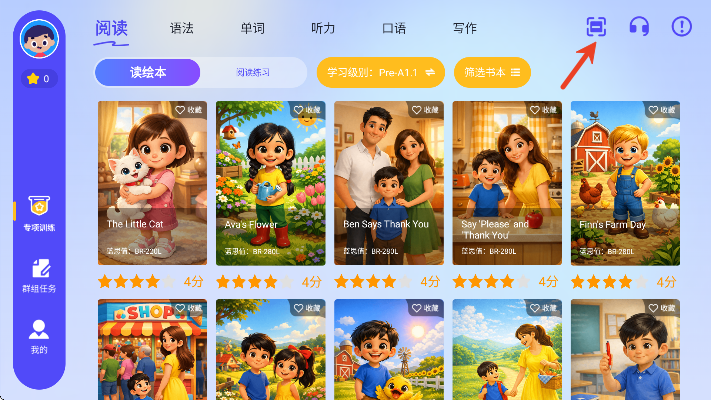Select the 读绘本 segment

[x=148, y=72]
